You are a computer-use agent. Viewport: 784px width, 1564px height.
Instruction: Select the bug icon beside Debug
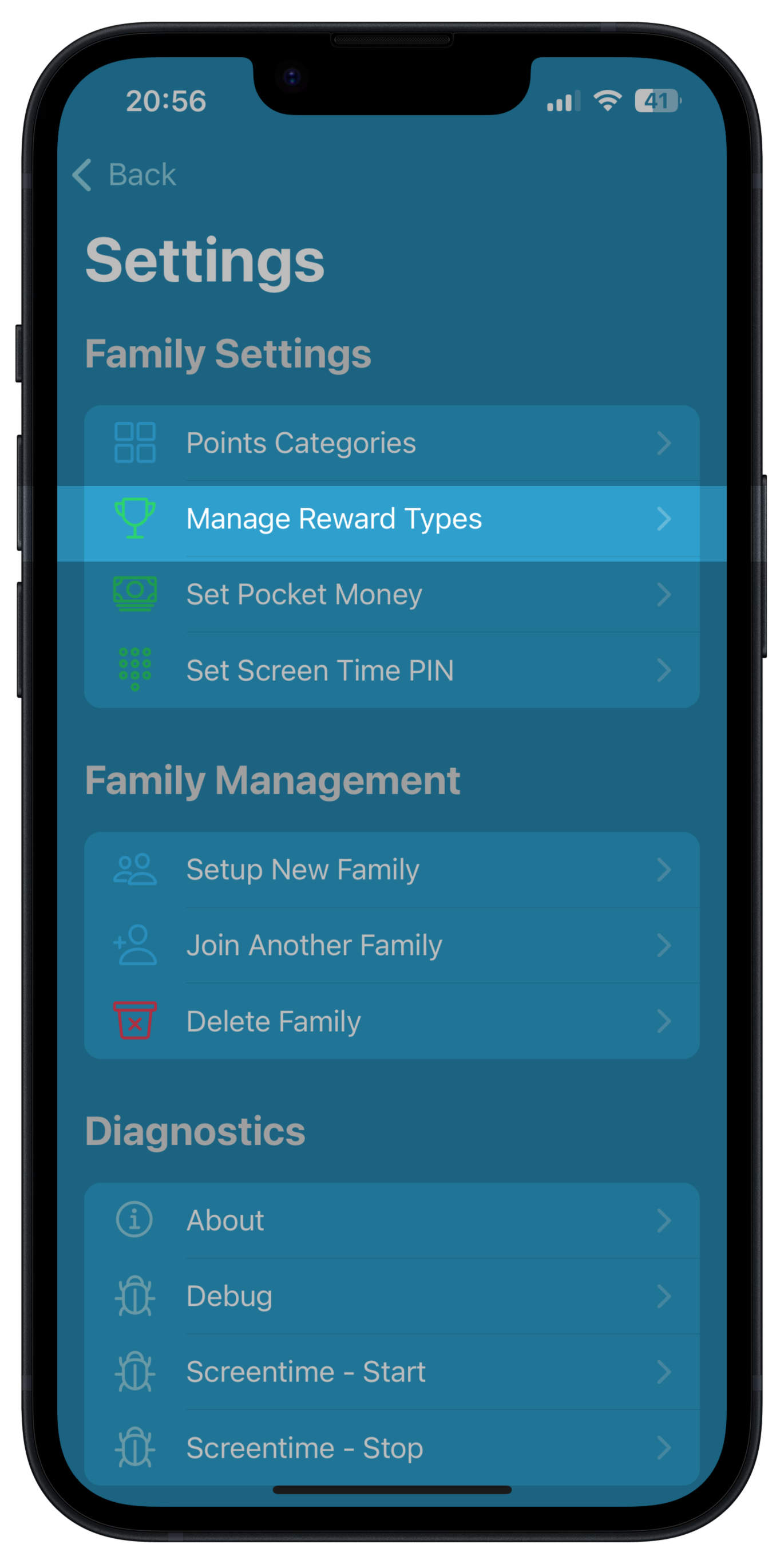tap(134, 1296)
